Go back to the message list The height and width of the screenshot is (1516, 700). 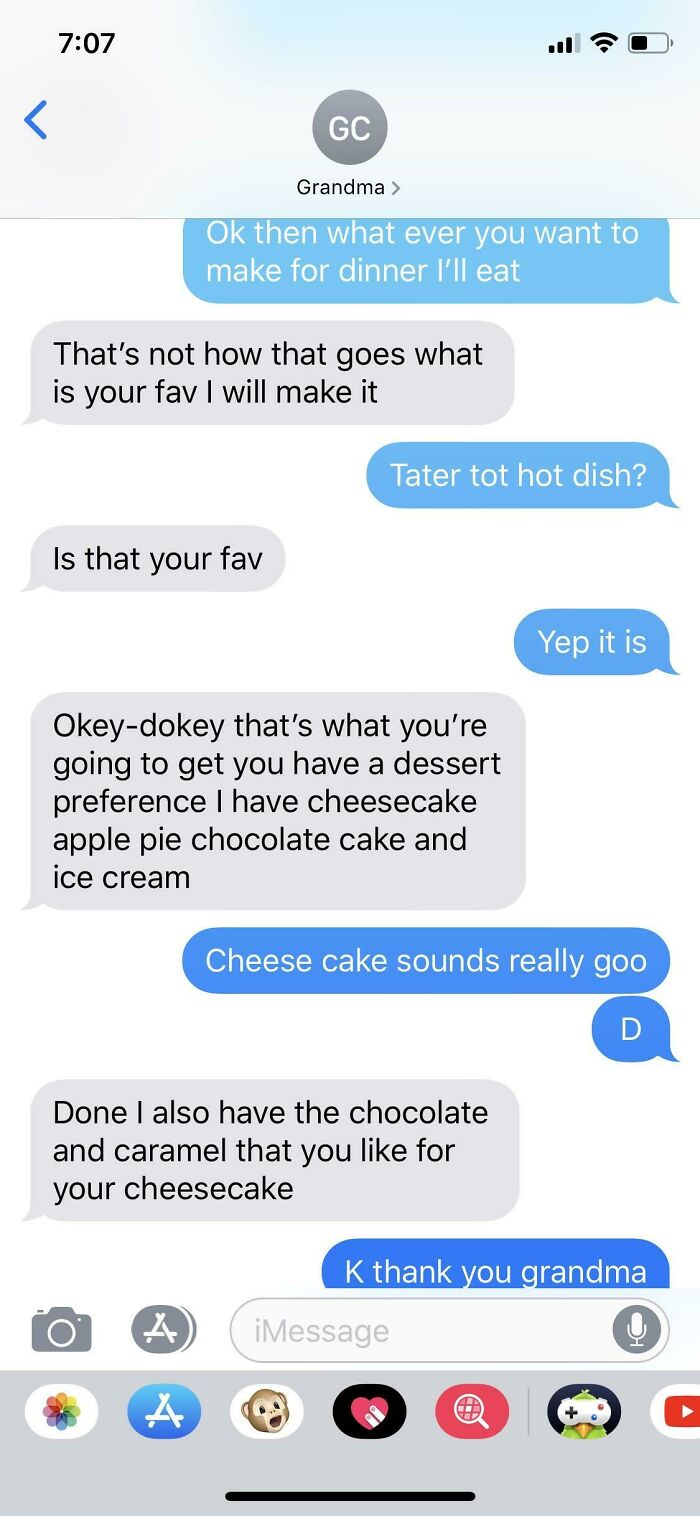[35, 120]
